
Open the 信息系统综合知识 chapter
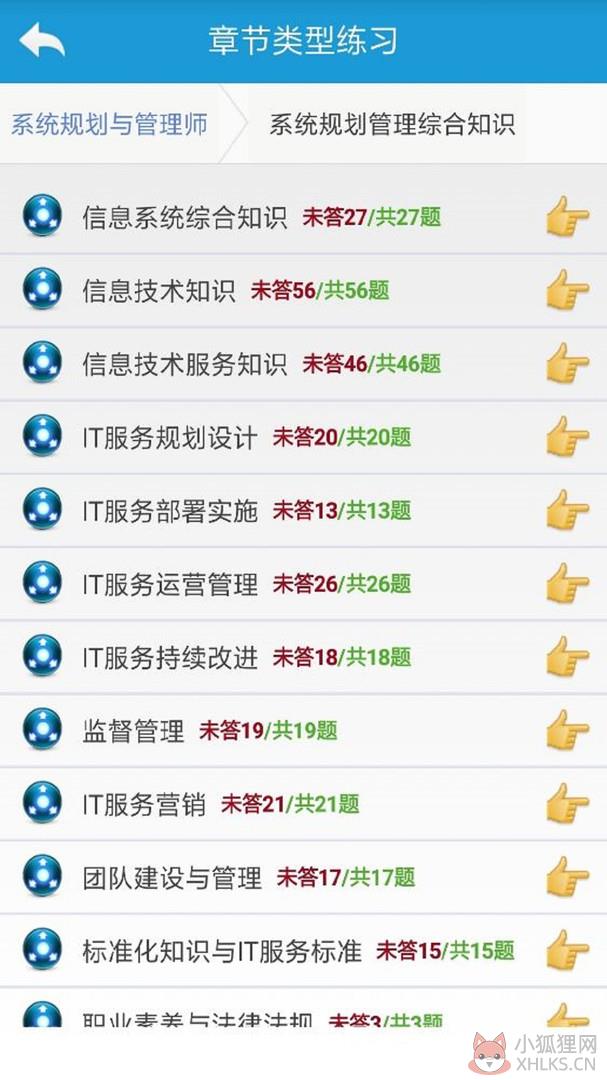coord(303,217)
